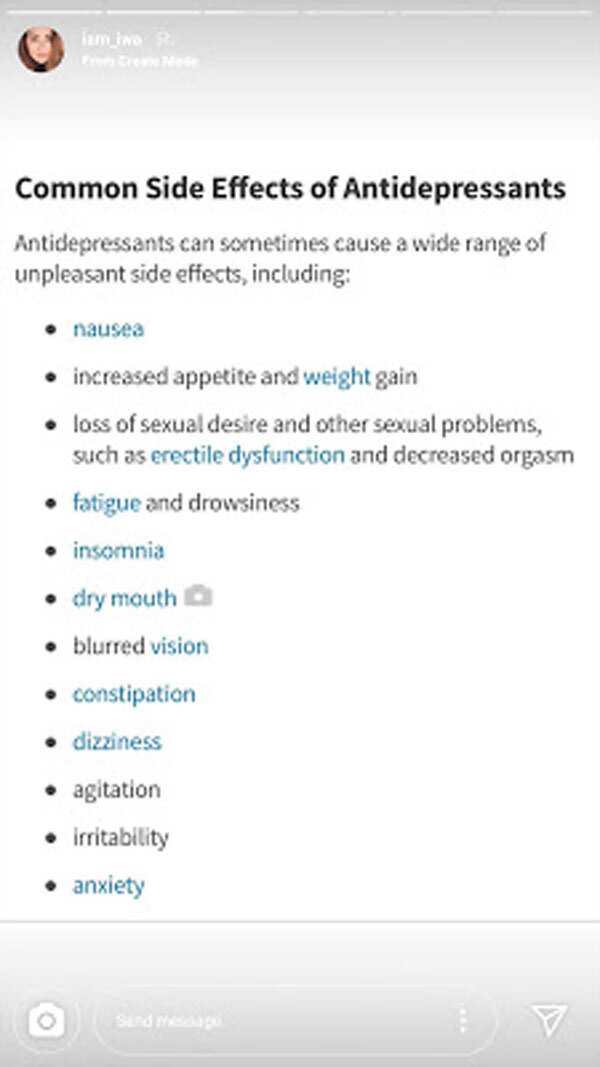Viewport: 600px width, 1067px height.
Task: Open the story author's profile picture
Action: pos(41,50)
